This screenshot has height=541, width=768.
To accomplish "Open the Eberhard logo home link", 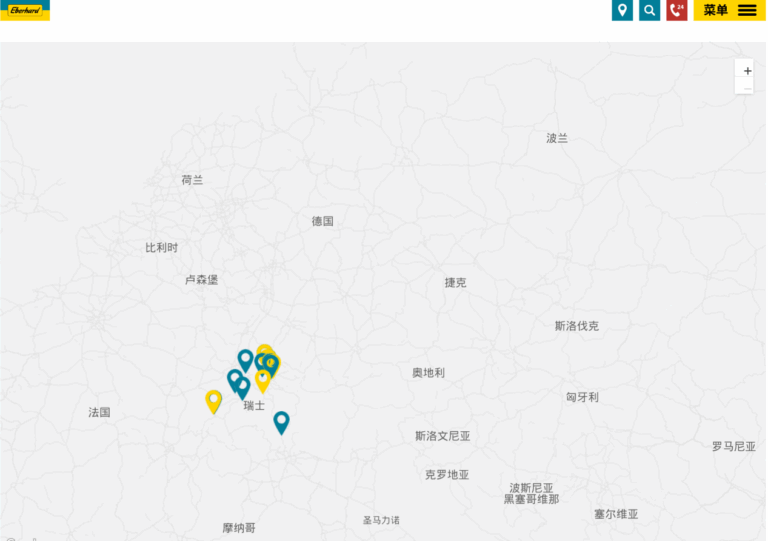I will coord(24,10).
